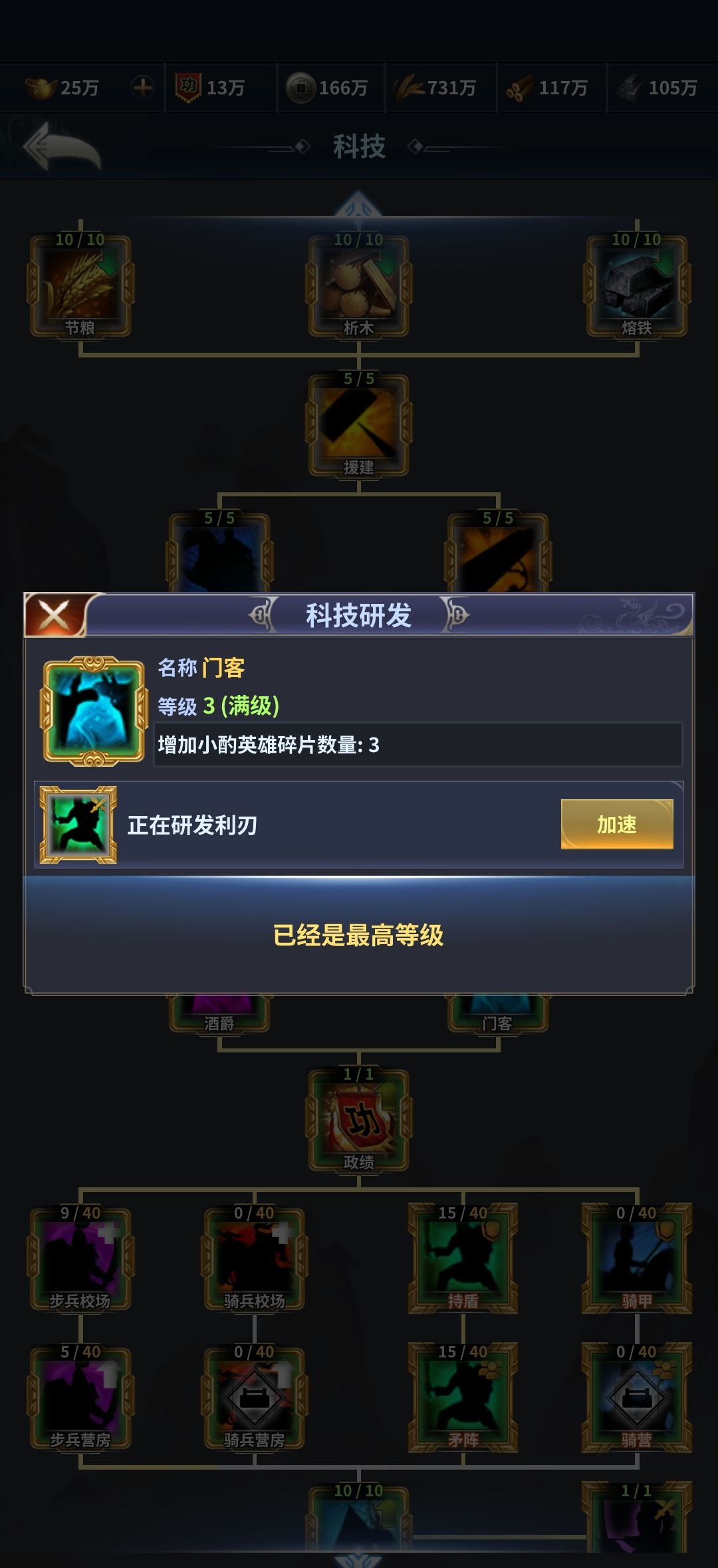
Task: Open the 援建 technology node
Action: coord(358,426)
